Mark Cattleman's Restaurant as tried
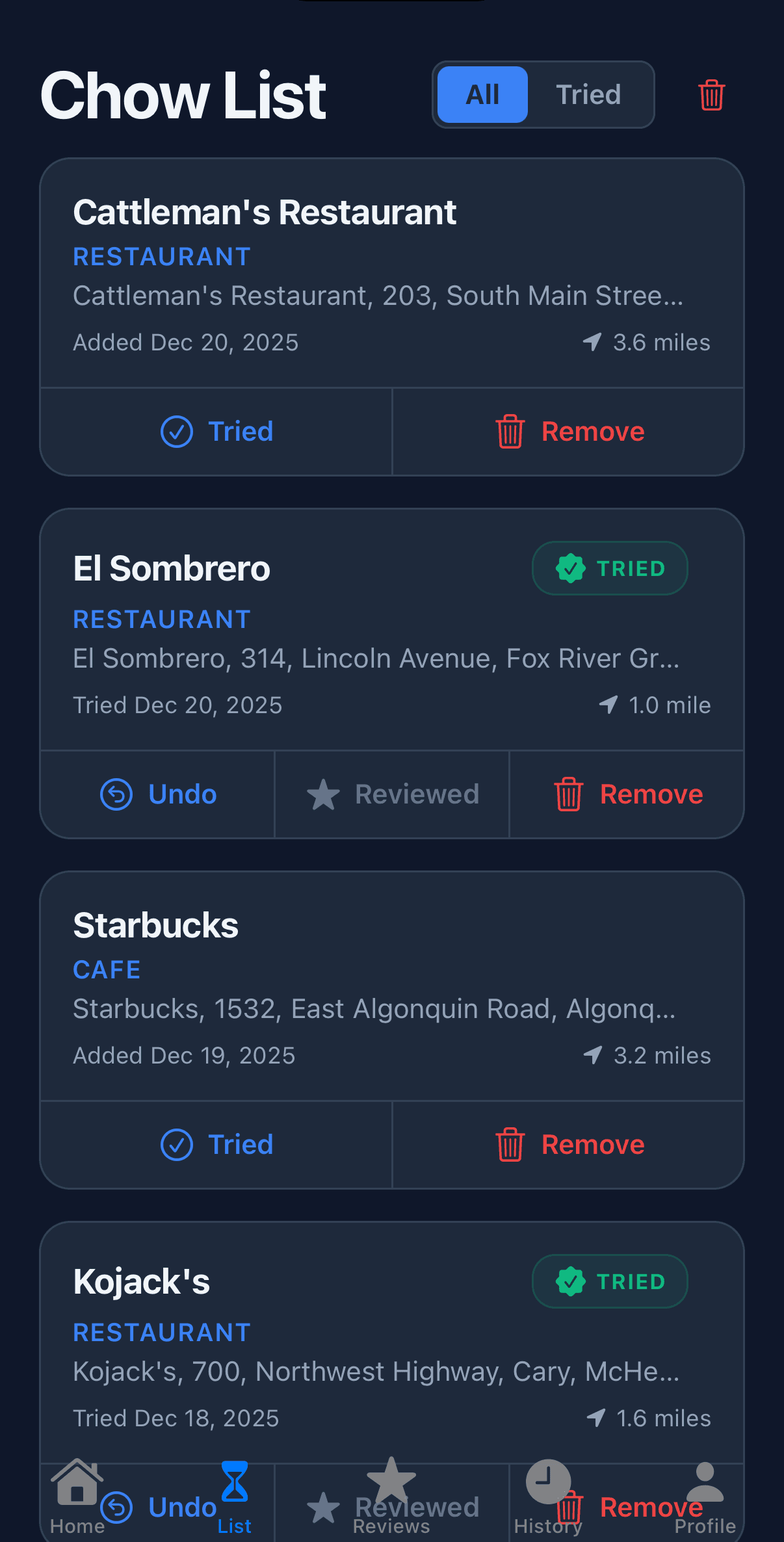The width and height of the screenshot is (784, 1542). pos(216,432)
